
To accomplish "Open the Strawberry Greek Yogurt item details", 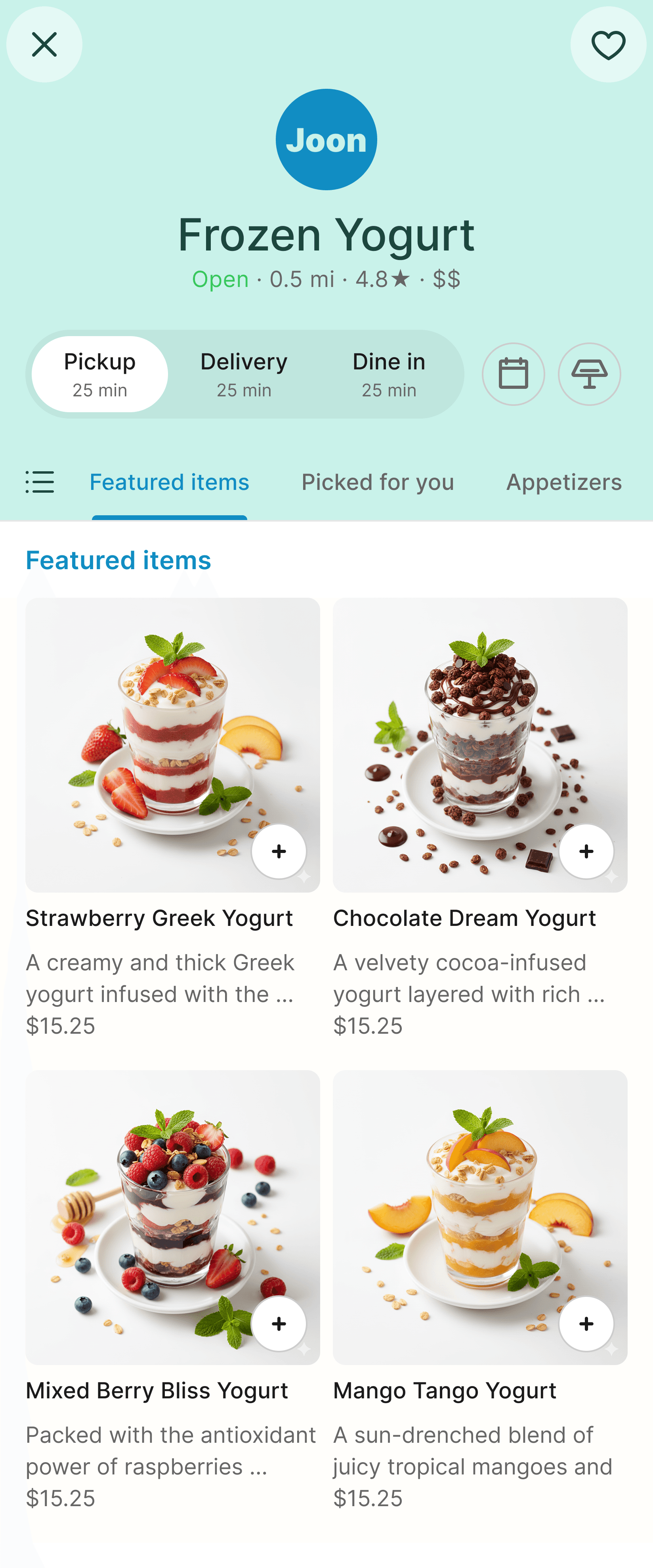I will [x=173, y=818].
